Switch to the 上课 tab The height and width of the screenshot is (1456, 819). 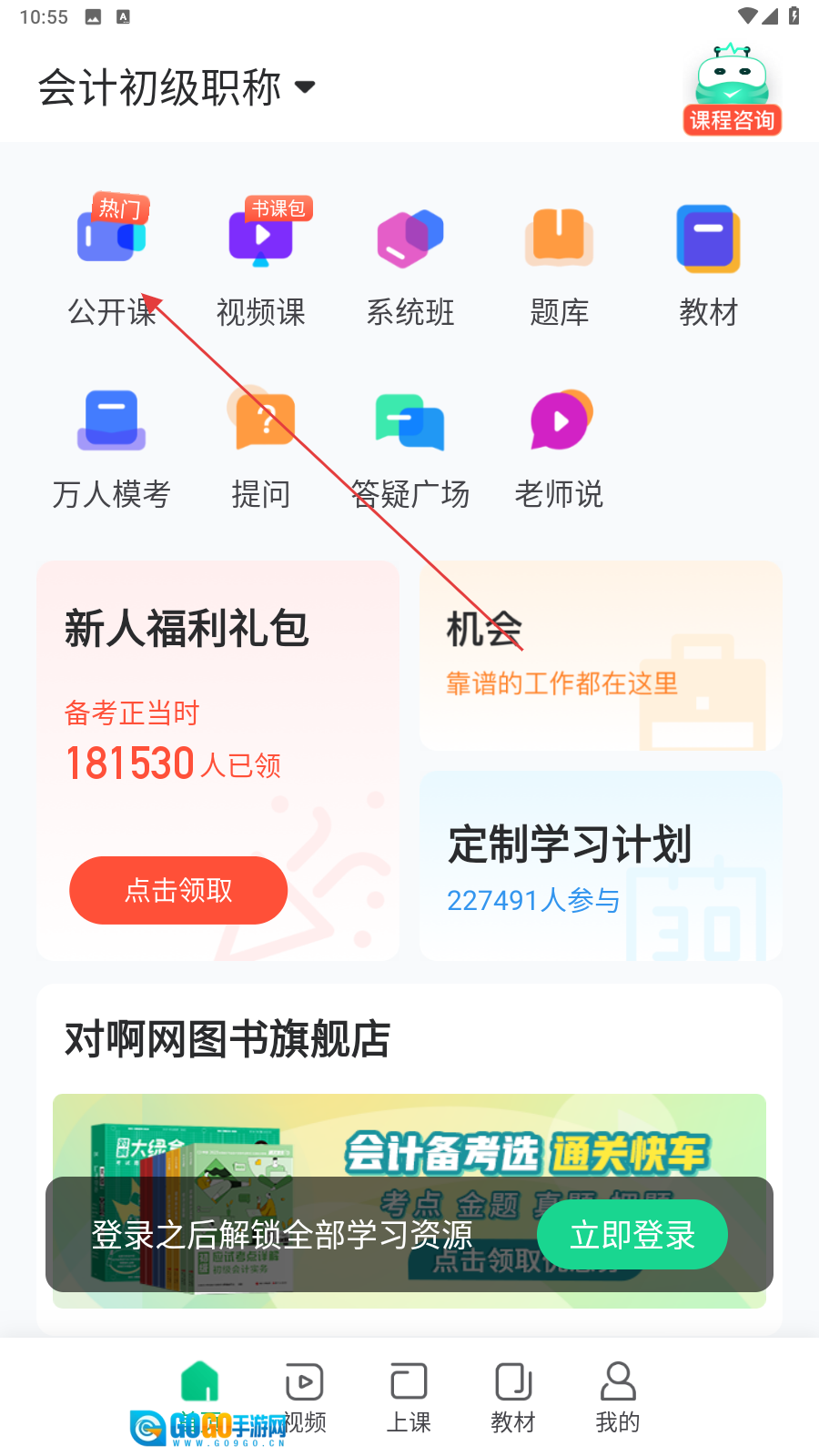pyautogui.click(x=409, y=1397)
